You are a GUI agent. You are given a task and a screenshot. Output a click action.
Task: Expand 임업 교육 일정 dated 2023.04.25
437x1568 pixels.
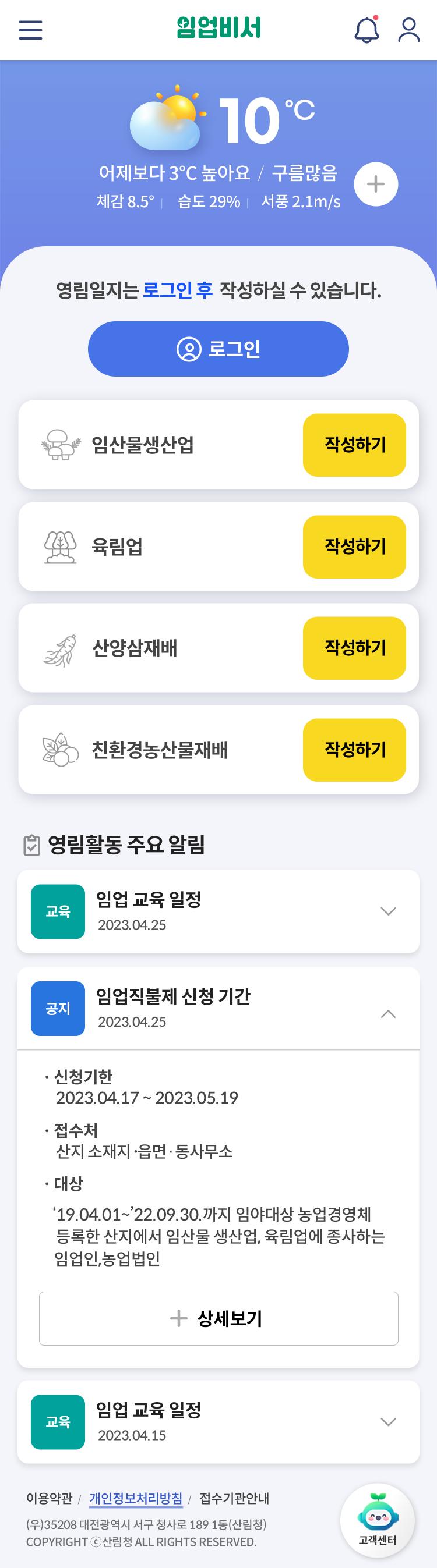point(387,911)
